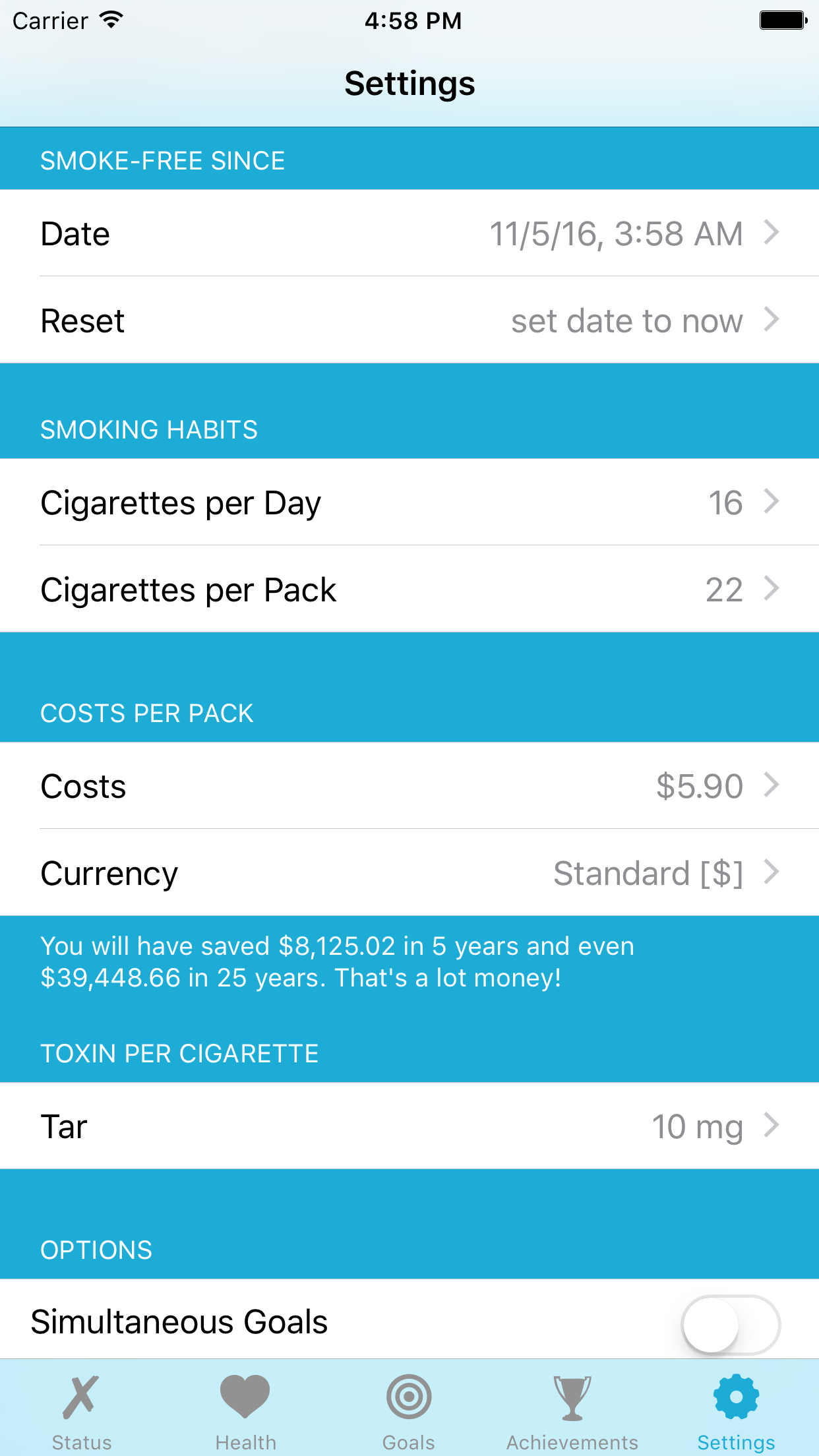The height and width of the screenshot is (1456, 819).
Task: Open the smoke-free Date setting
Action: [x=409, y=233]
